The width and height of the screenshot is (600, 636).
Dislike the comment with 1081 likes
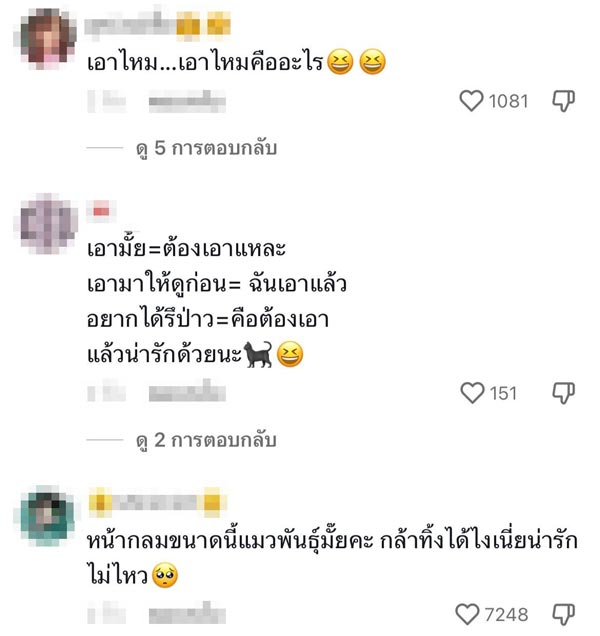pyautogui.click(x=563, y=100)
